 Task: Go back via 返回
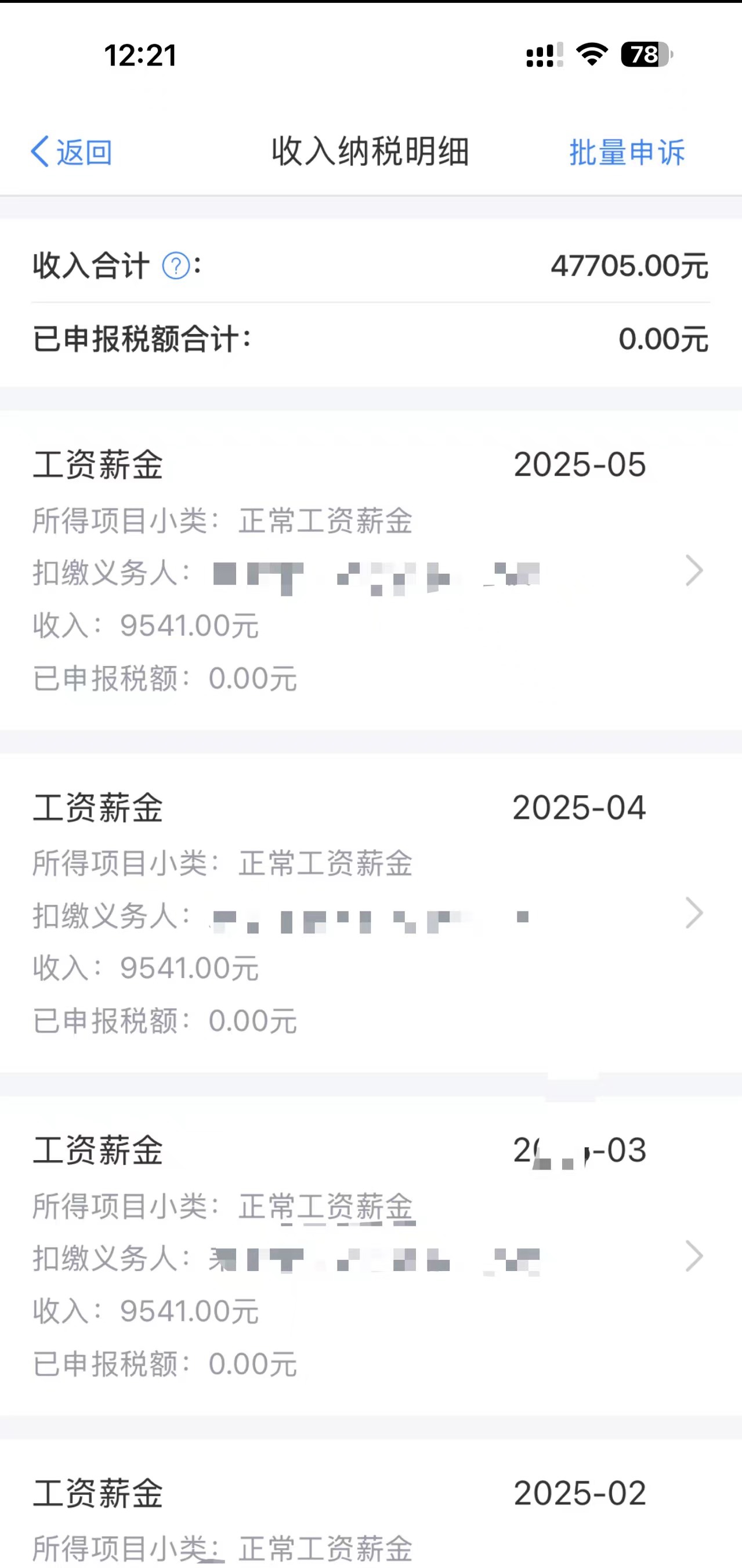tap(72, 151)
